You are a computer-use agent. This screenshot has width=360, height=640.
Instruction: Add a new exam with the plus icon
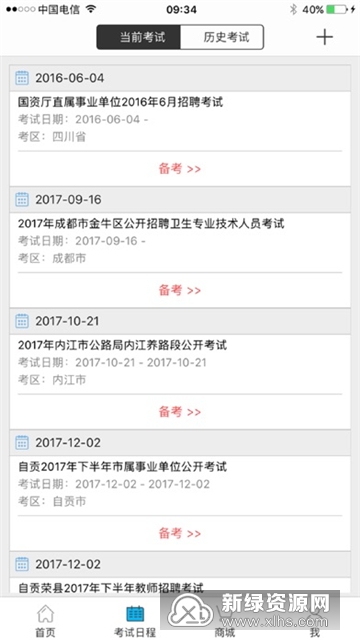pyautogui.click(x=324, y=37)
